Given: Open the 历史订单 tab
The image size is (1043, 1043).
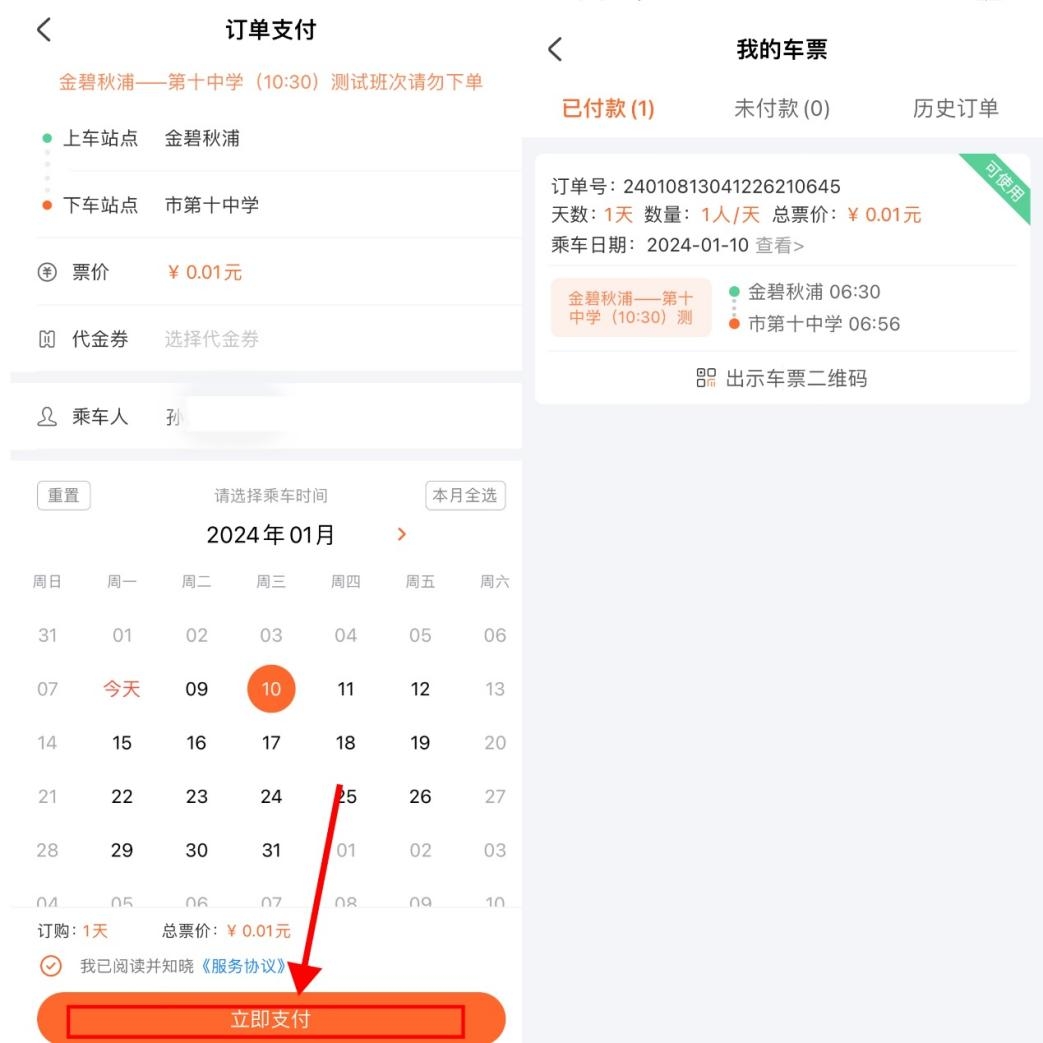Looking at the screenshot, I should pos(955,108).
